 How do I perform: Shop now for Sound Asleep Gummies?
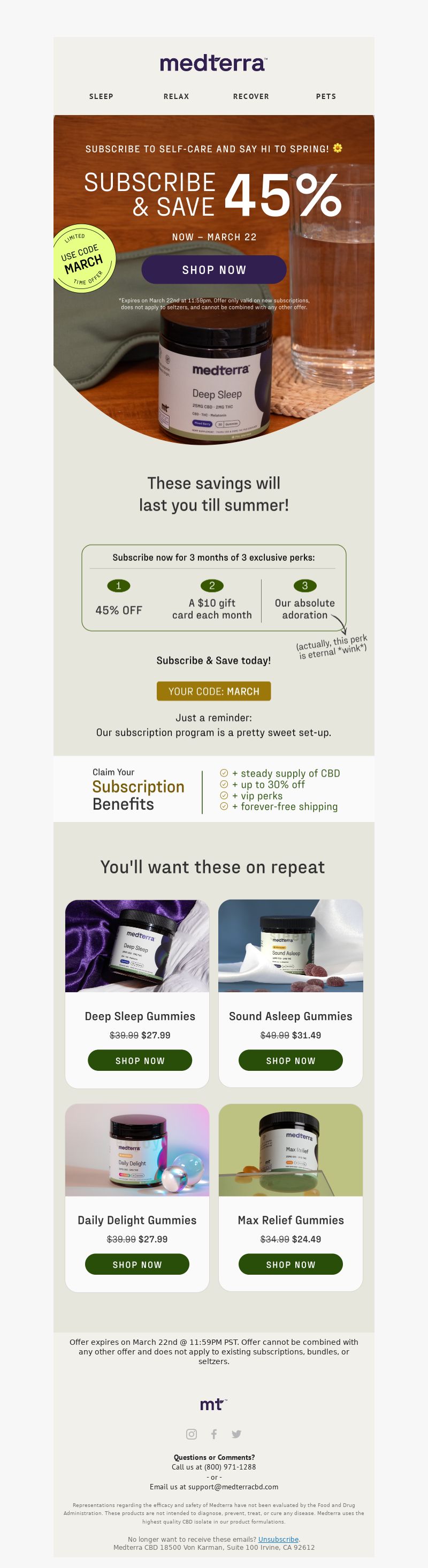click(x=291, y=1060)
